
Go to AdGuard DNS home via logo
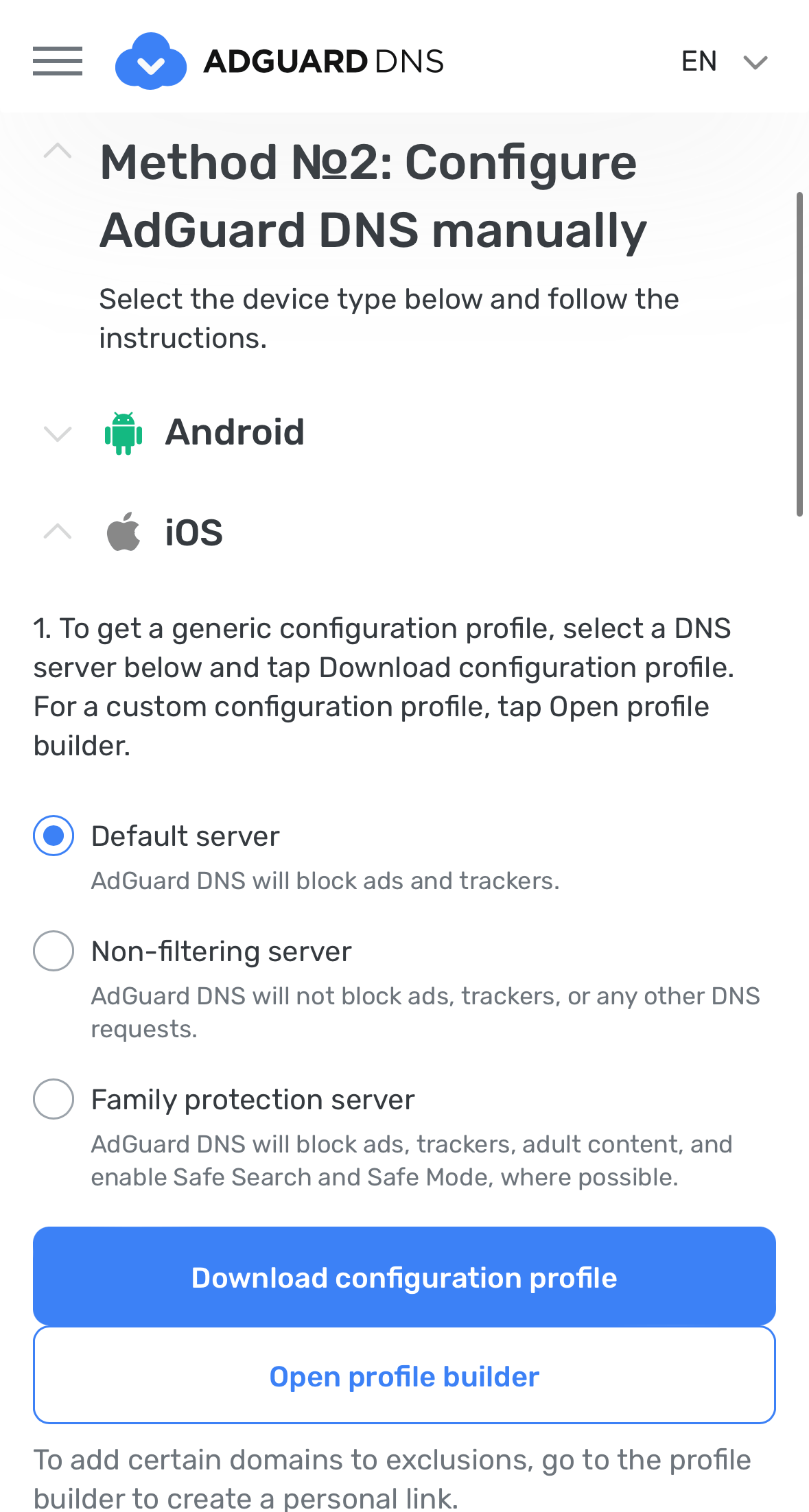[279, 61]
